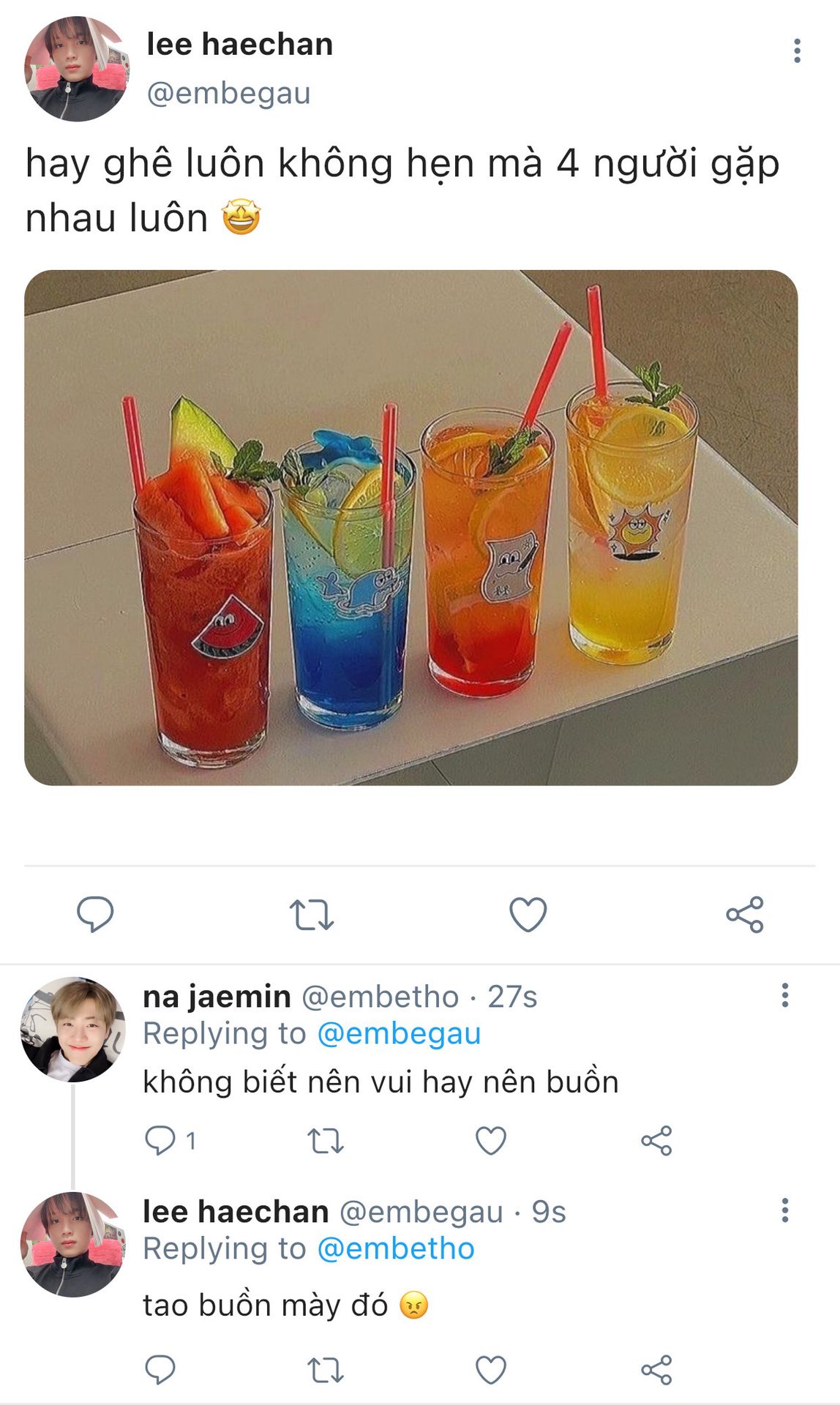Viewport: 840px width, 1405px height.
Task: Open overflow menu on the main tweet
Action: [x=797, y=51]
